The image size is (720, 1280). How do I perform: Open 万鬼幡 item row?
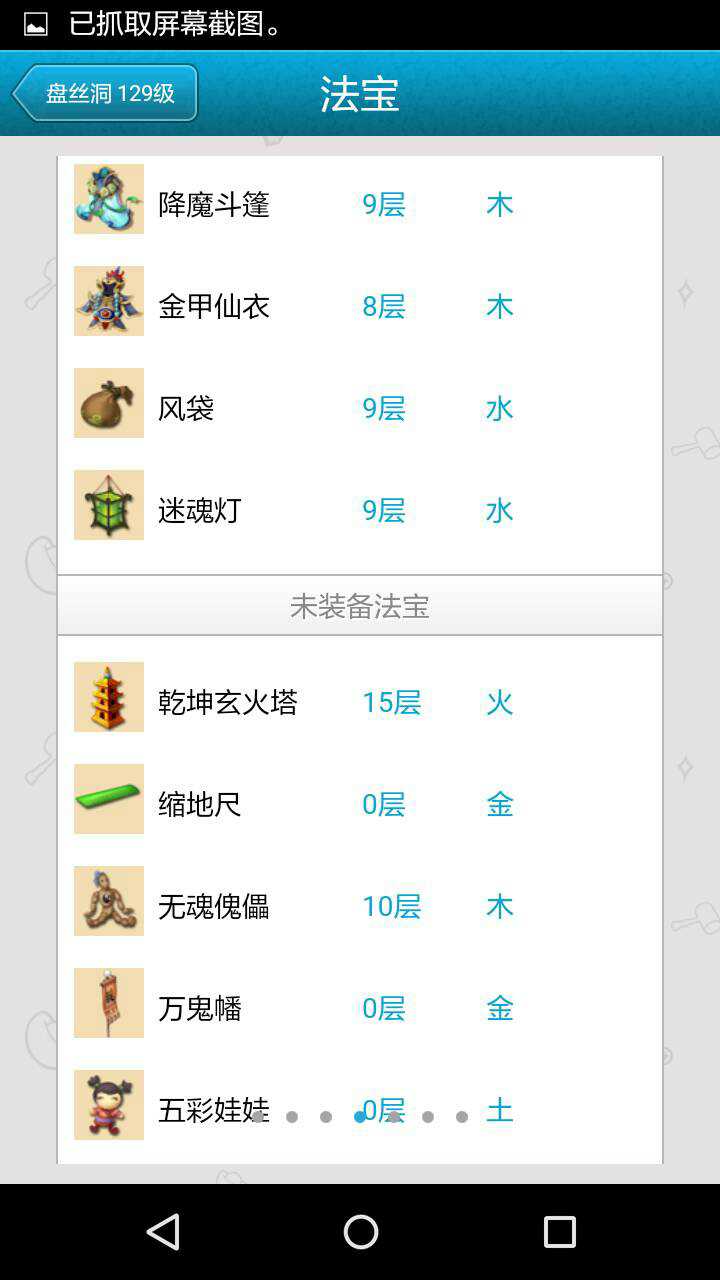360,1008
